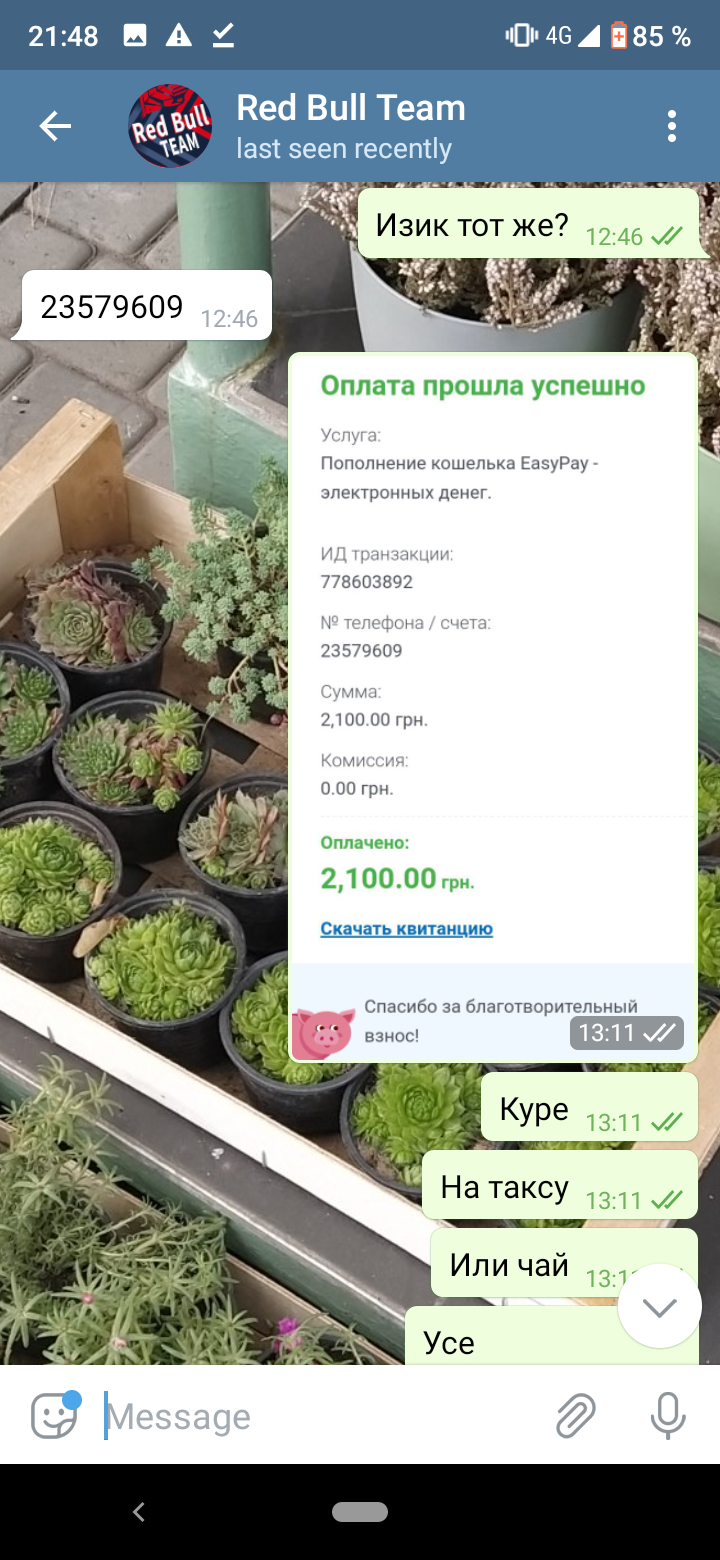The height and width of the screenshot is (1560, 720).
Task: Attach a file with the paperclip
Action: click(576, 1416)
